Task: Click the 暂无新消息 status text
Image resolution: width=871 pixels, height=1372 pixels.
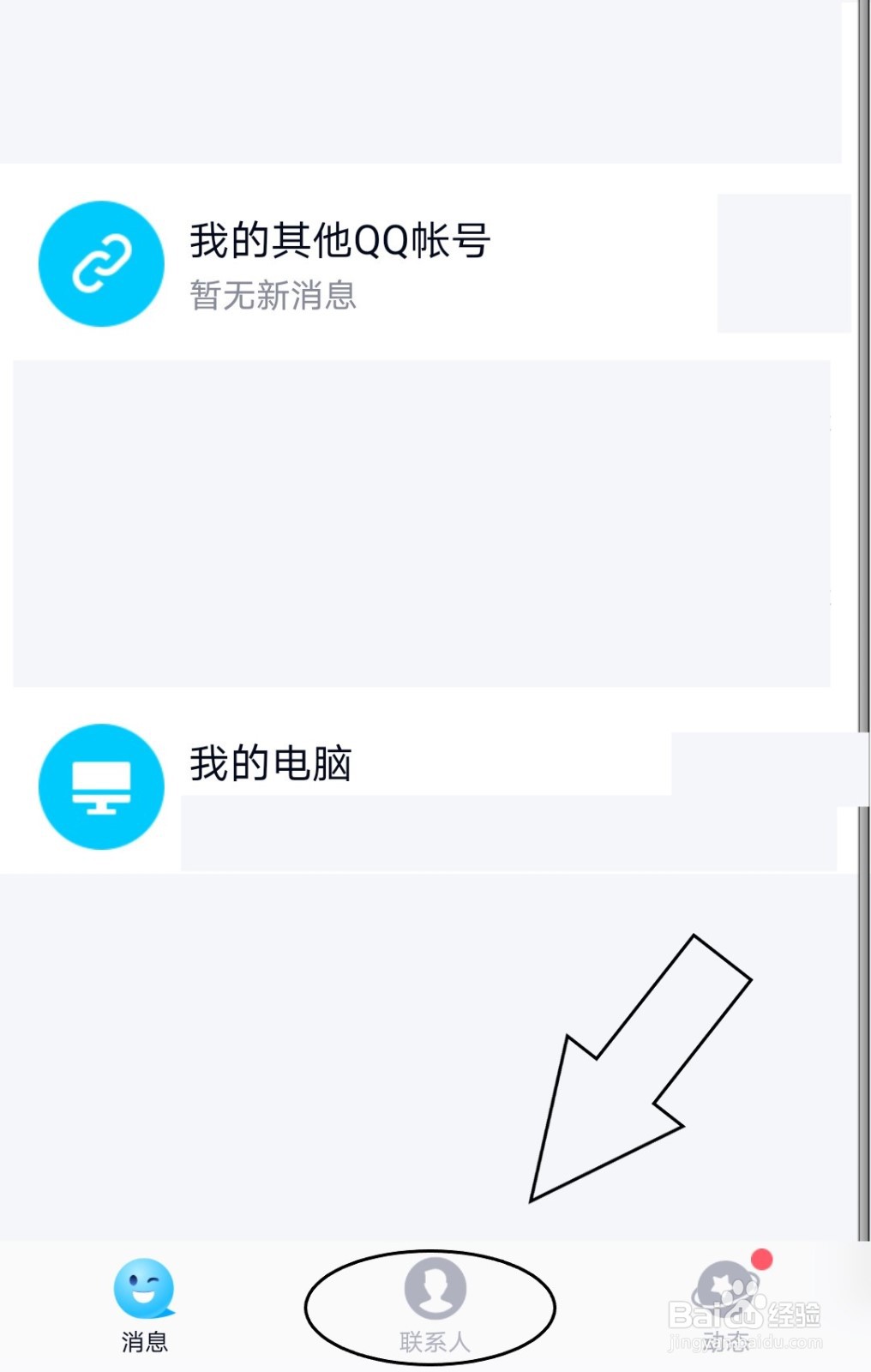Action: pos(273,298)
